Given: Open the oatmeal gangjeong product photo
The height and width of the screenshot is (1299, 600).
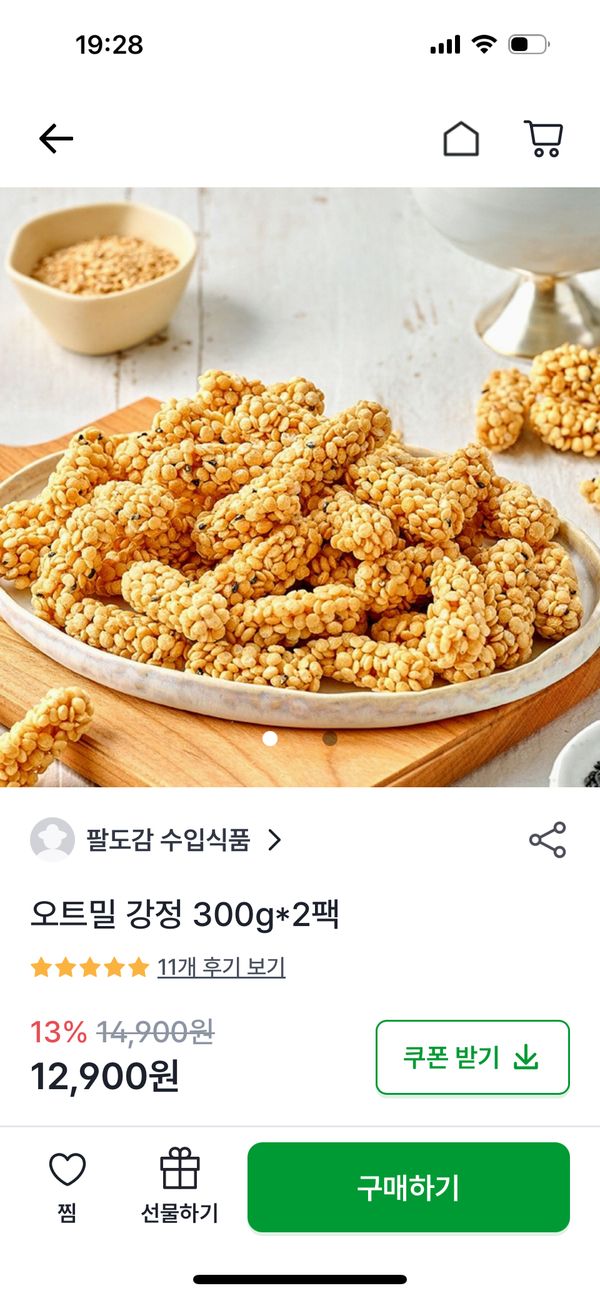Looking at the screenshot, I should 300,480.
